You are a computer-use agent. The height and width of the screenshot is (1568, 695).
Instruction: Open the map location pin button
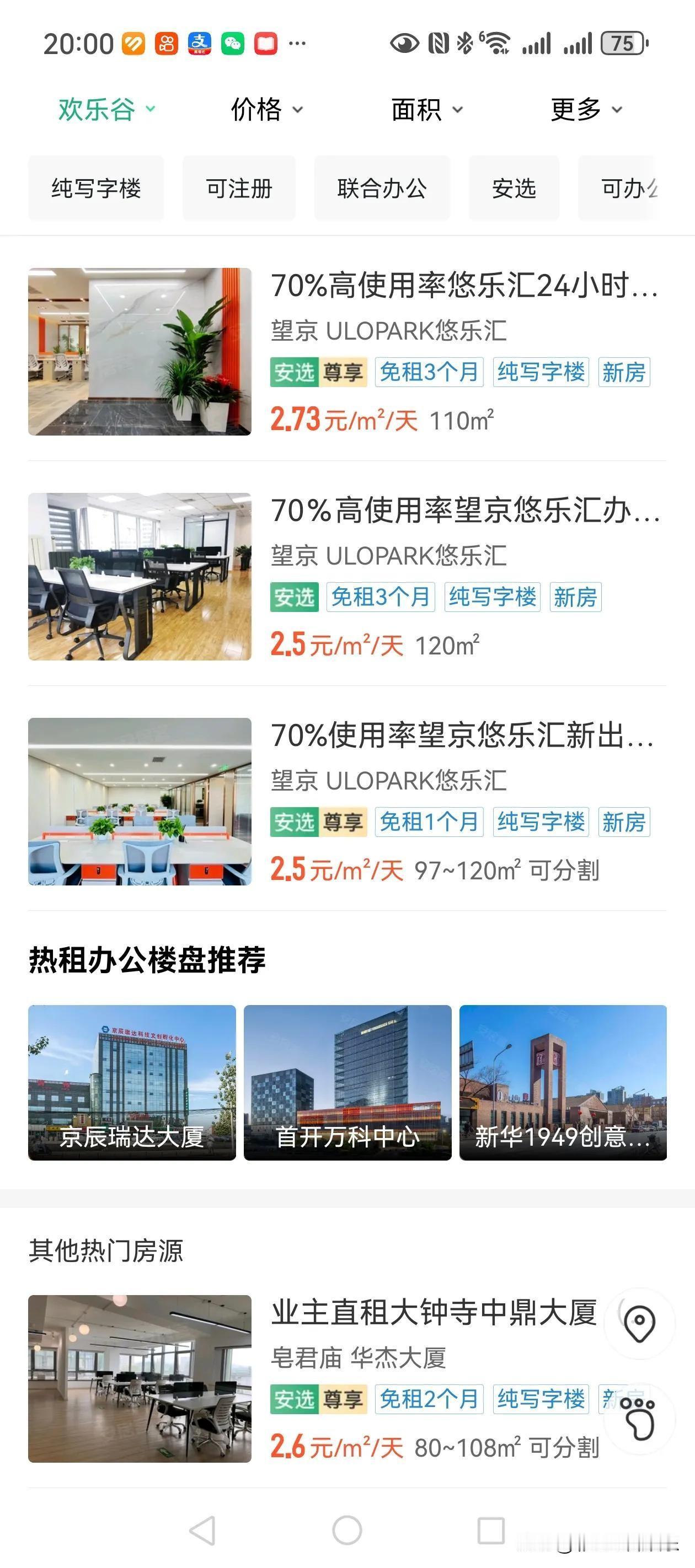coord(639,1323)
